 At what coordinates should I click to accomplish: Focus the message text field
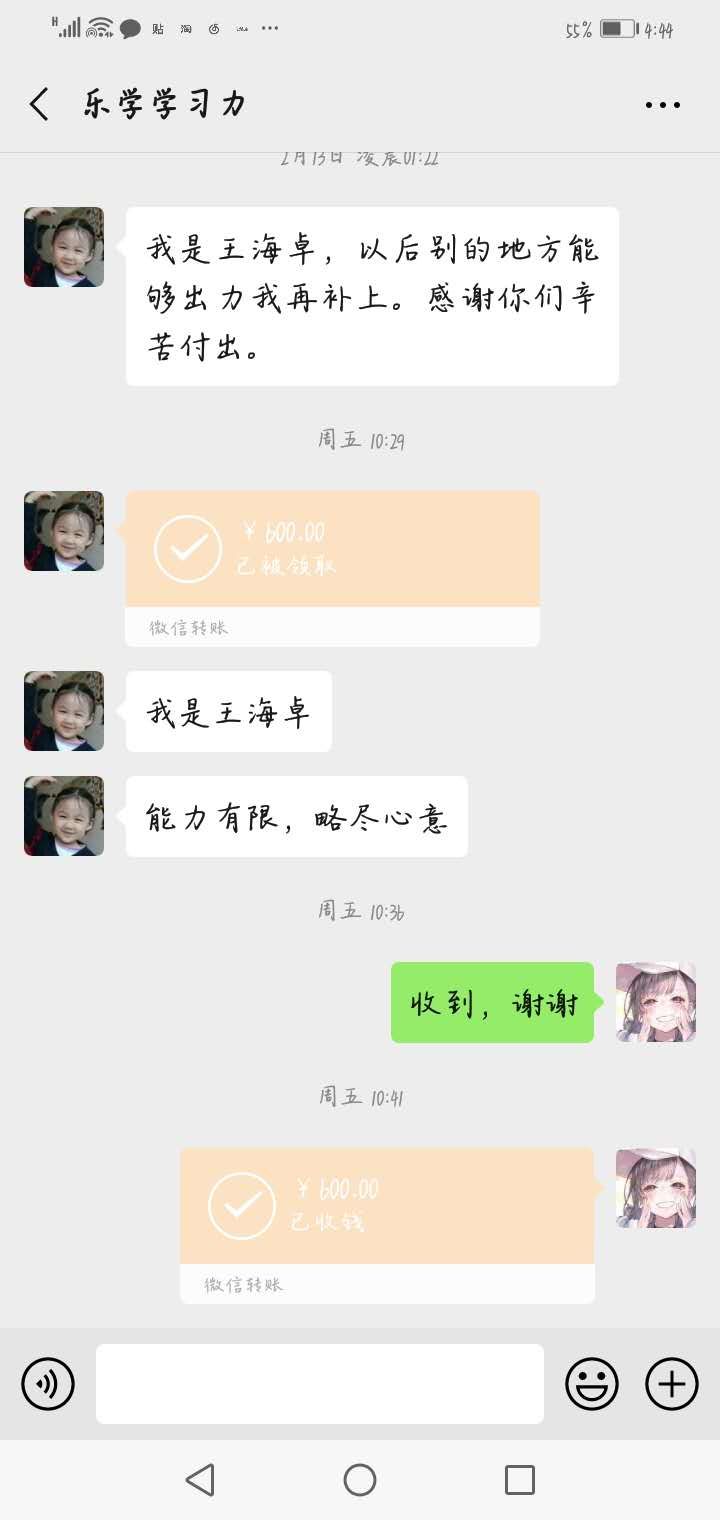pyautogui.click(x=320, y=1384)
